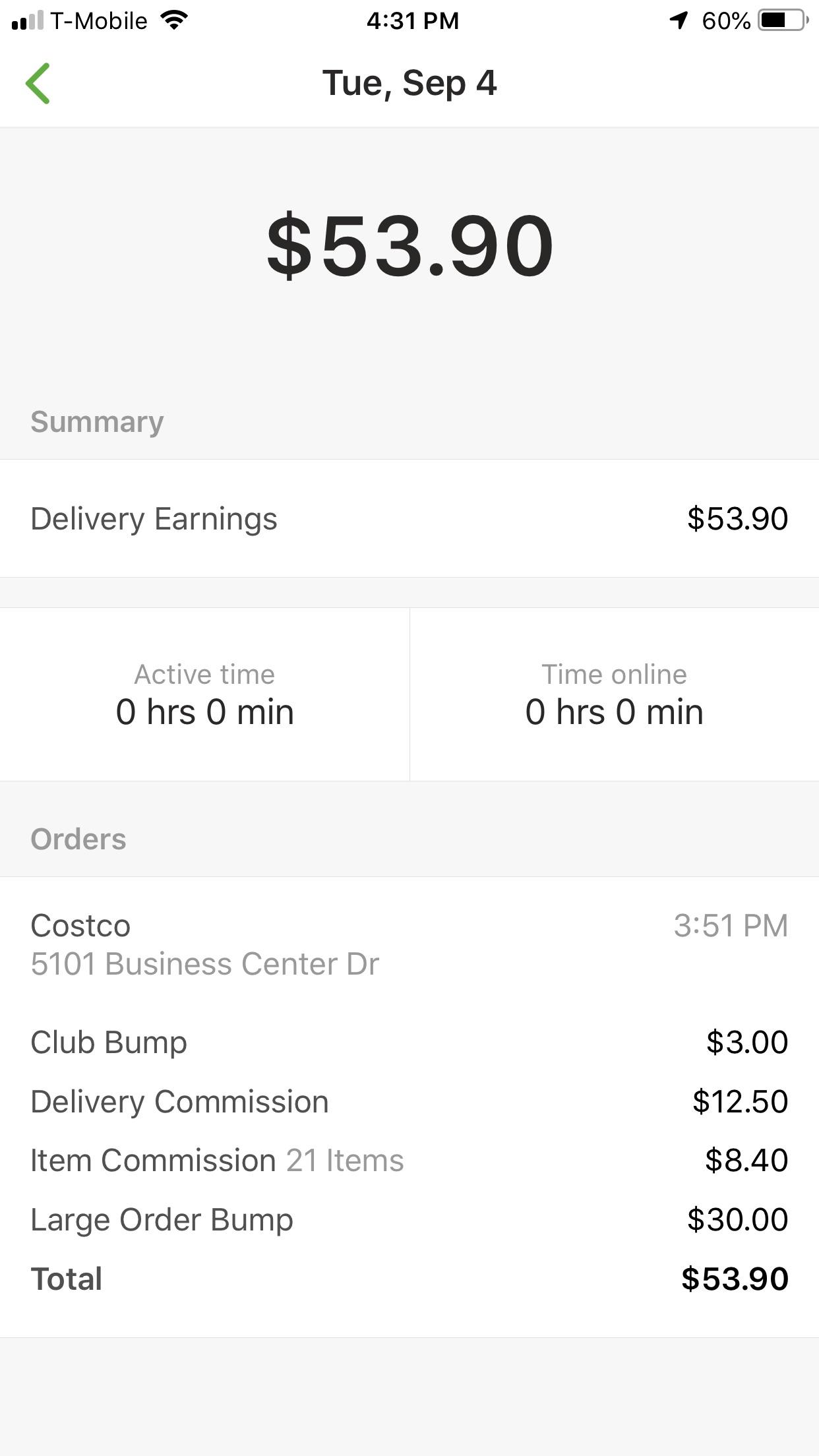Open the Large Order Bump detail
The height and width of the screenshot is (1456, 819).
pyautogui.click(x=409, y=1219)
